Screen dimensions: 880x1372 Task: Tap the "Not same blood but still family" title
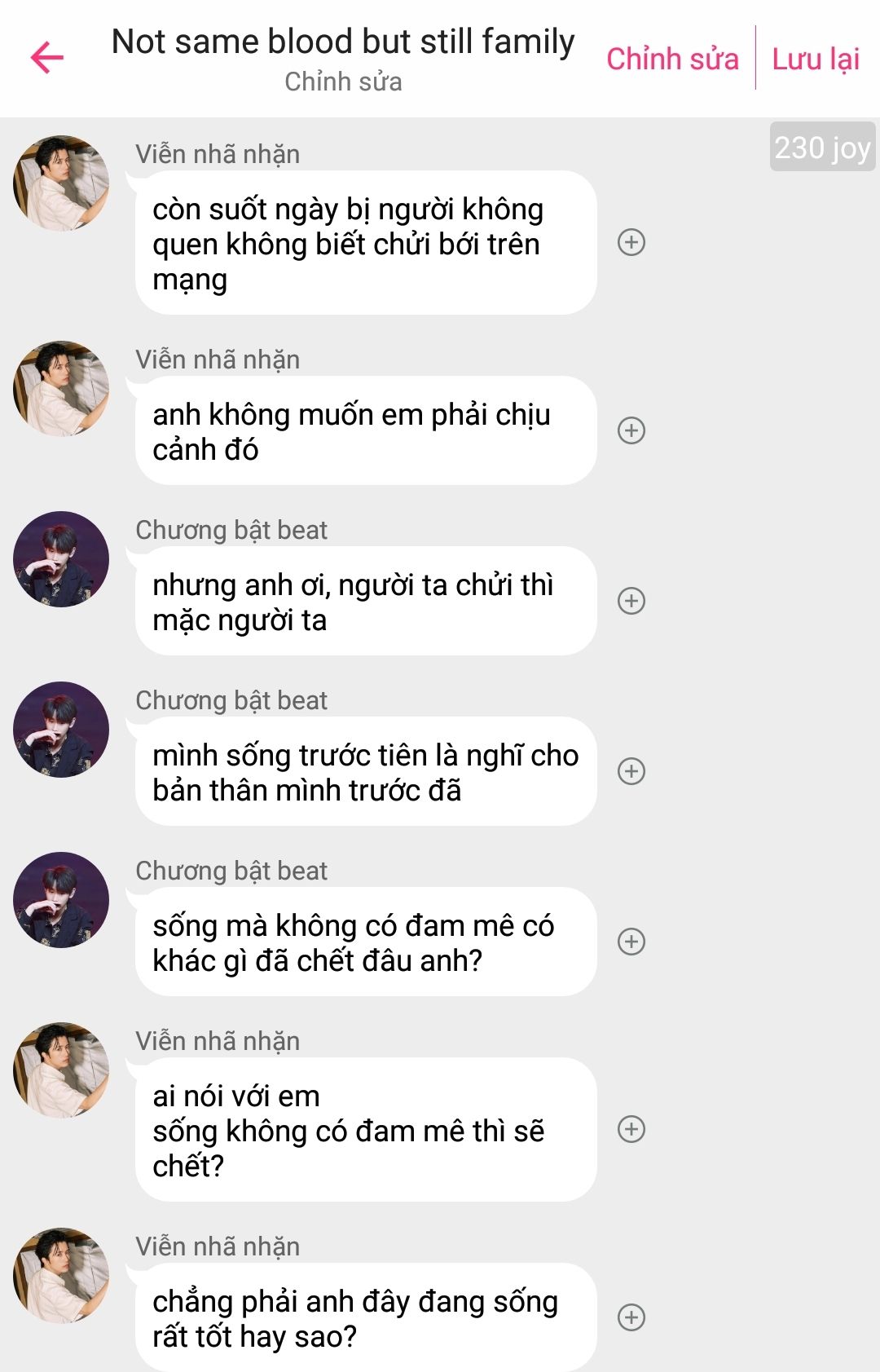343,42
